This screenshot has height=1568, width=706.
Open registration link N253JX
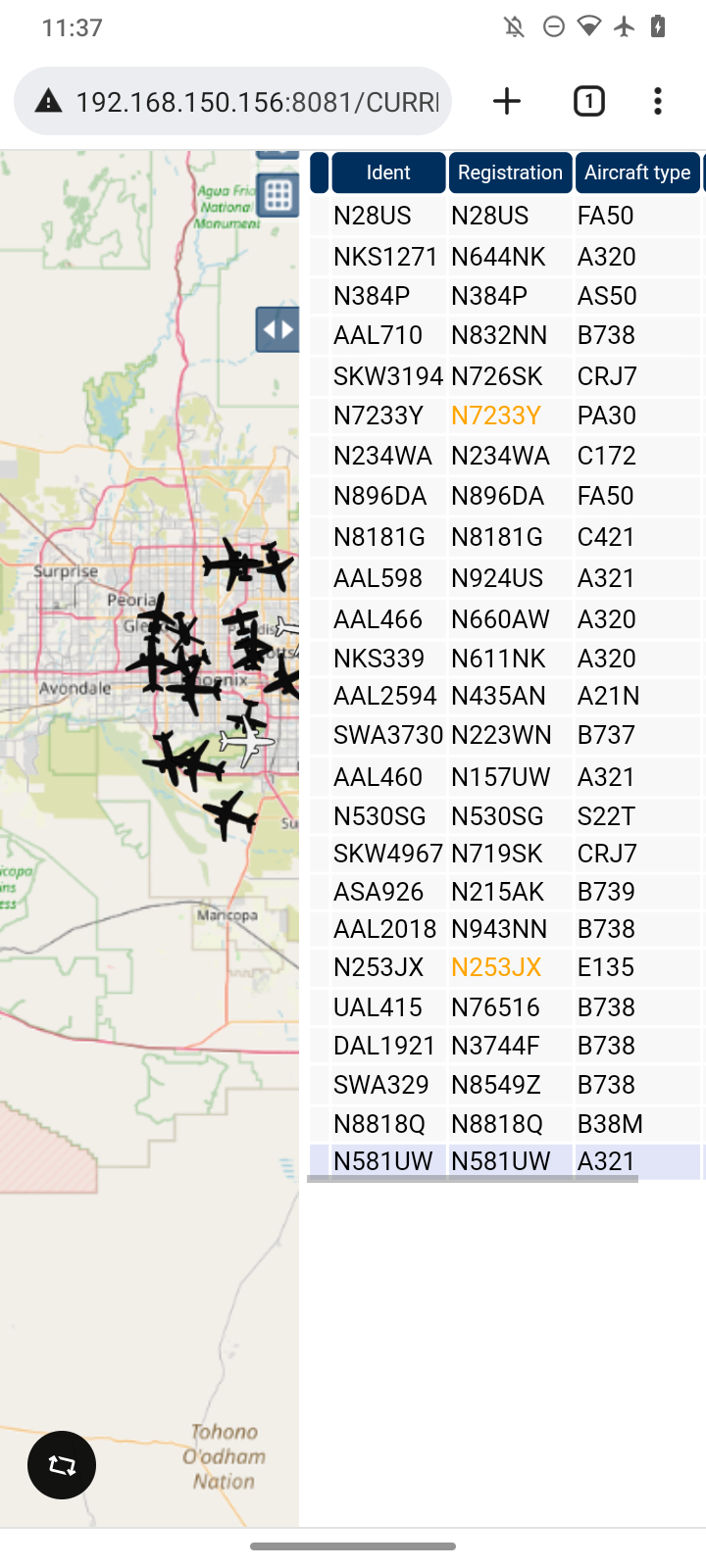(496, 967)
